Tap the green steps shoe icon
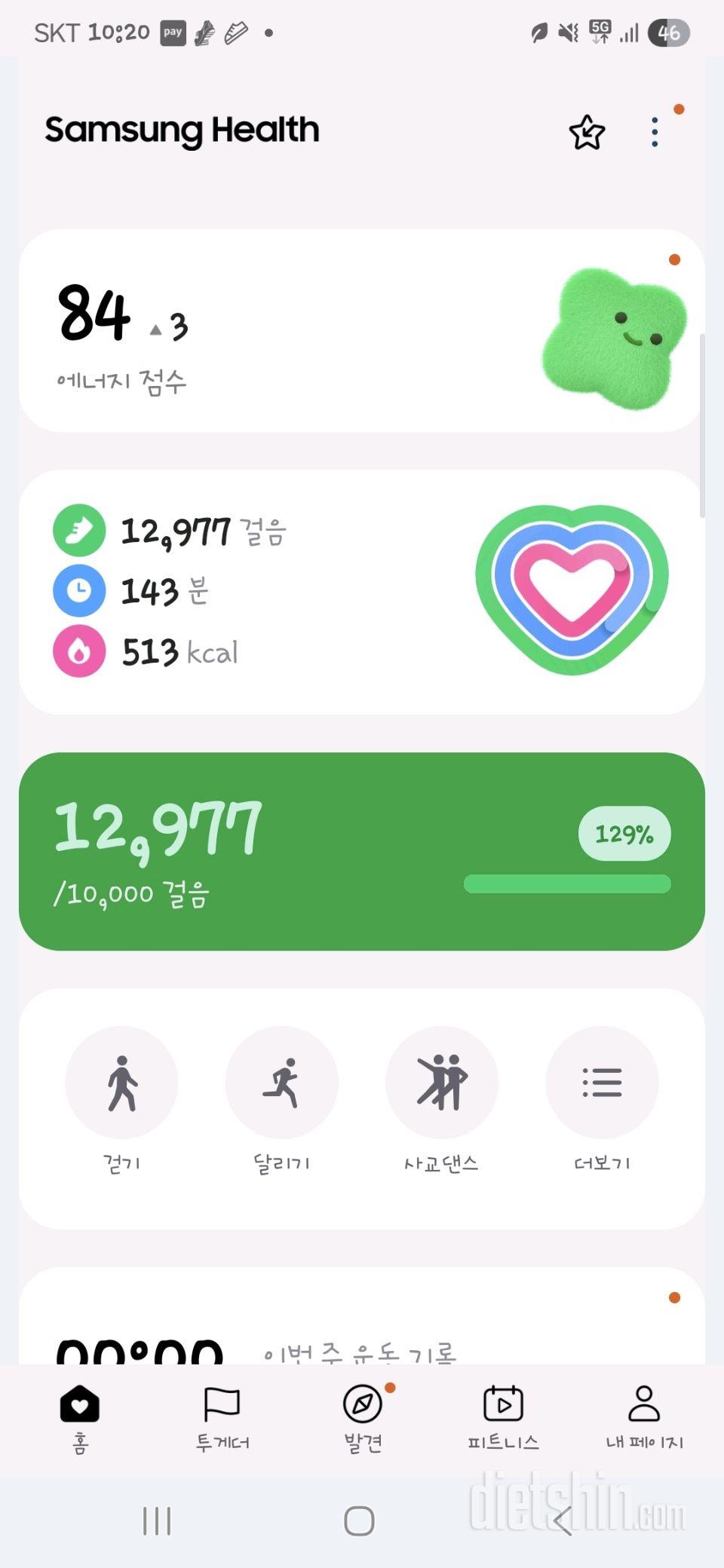The height and width of the screenshot is (1568, 724). (x=78, y=530)
